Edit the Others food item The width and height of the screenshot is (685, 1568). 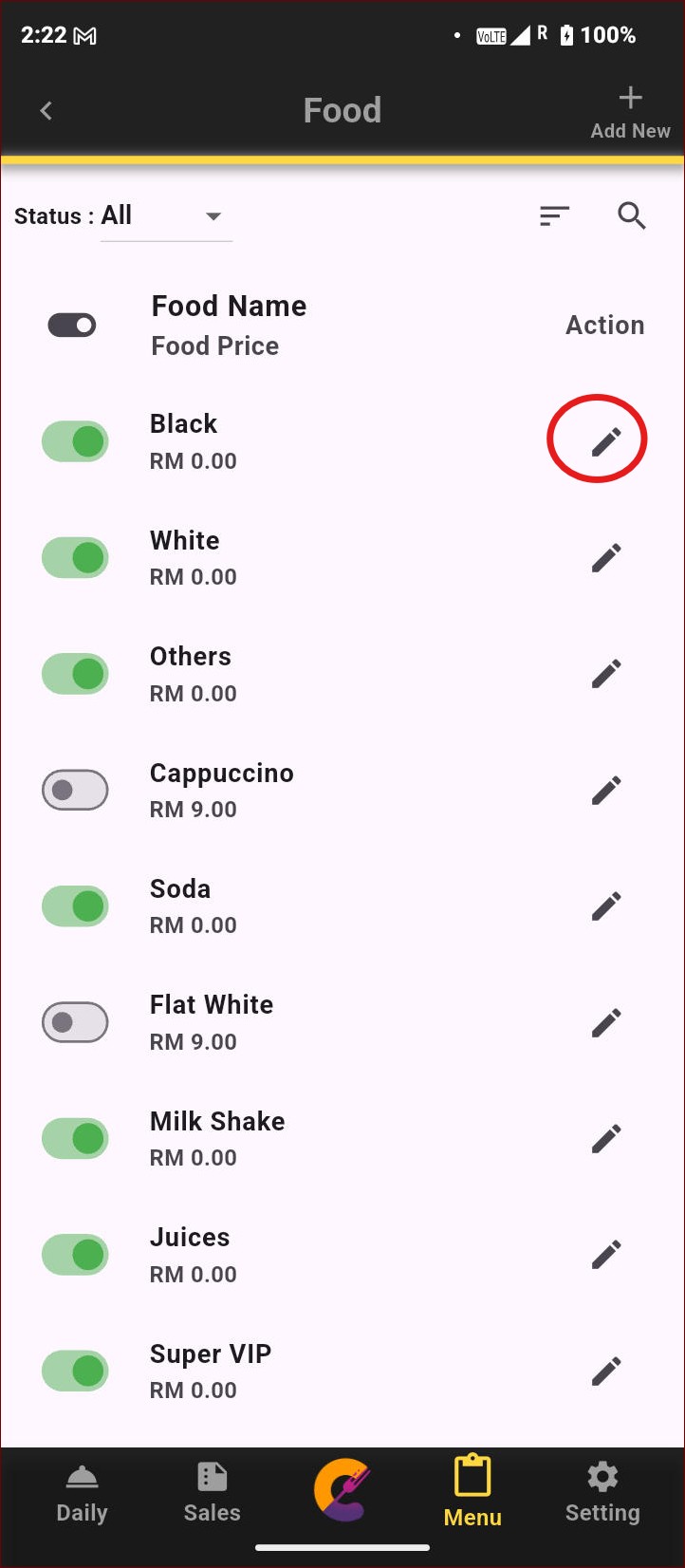pyautogui.click(x=606, y=674)
